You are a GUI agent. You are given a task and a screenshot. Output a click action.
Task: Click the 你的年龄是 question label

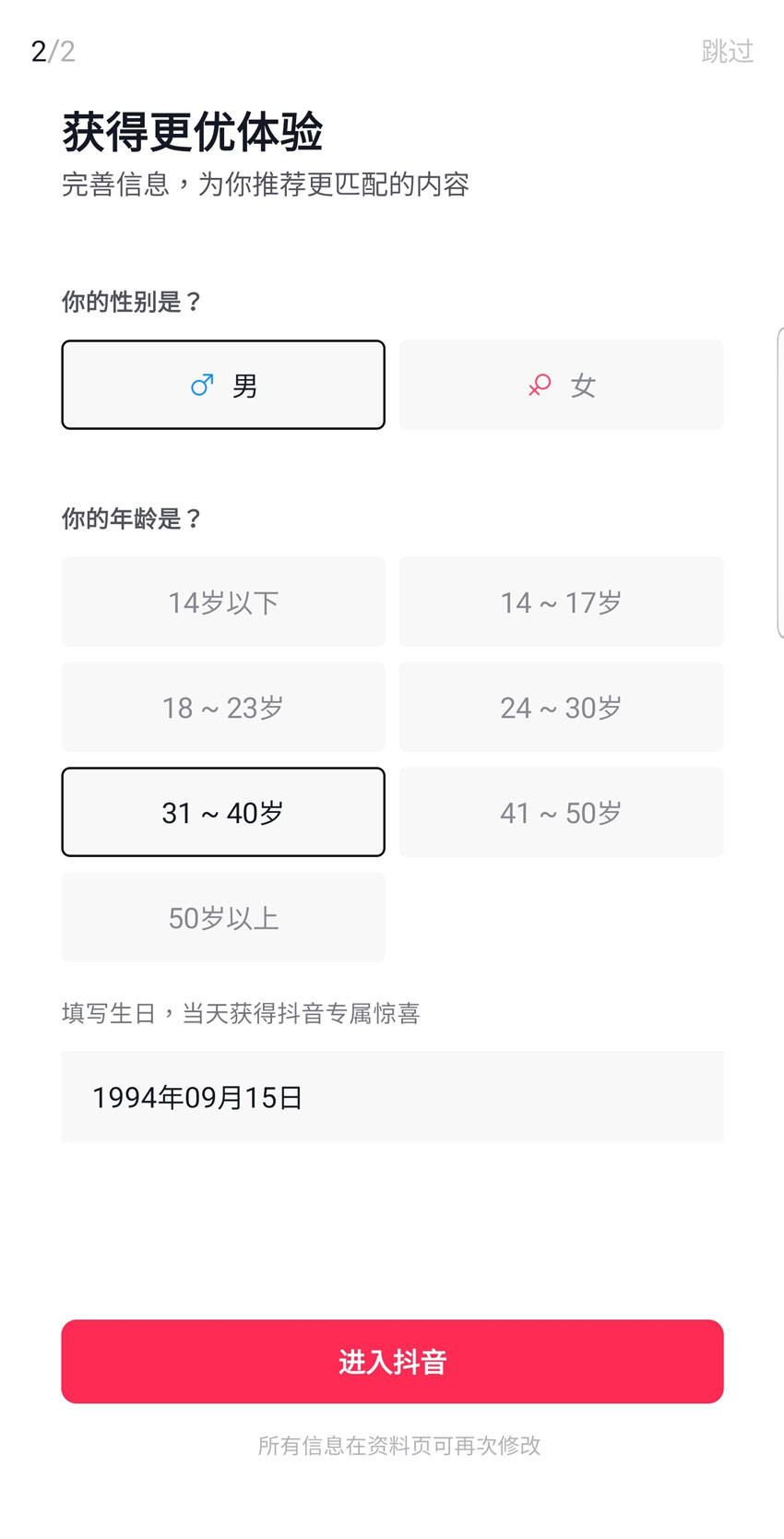coord(131,519)
